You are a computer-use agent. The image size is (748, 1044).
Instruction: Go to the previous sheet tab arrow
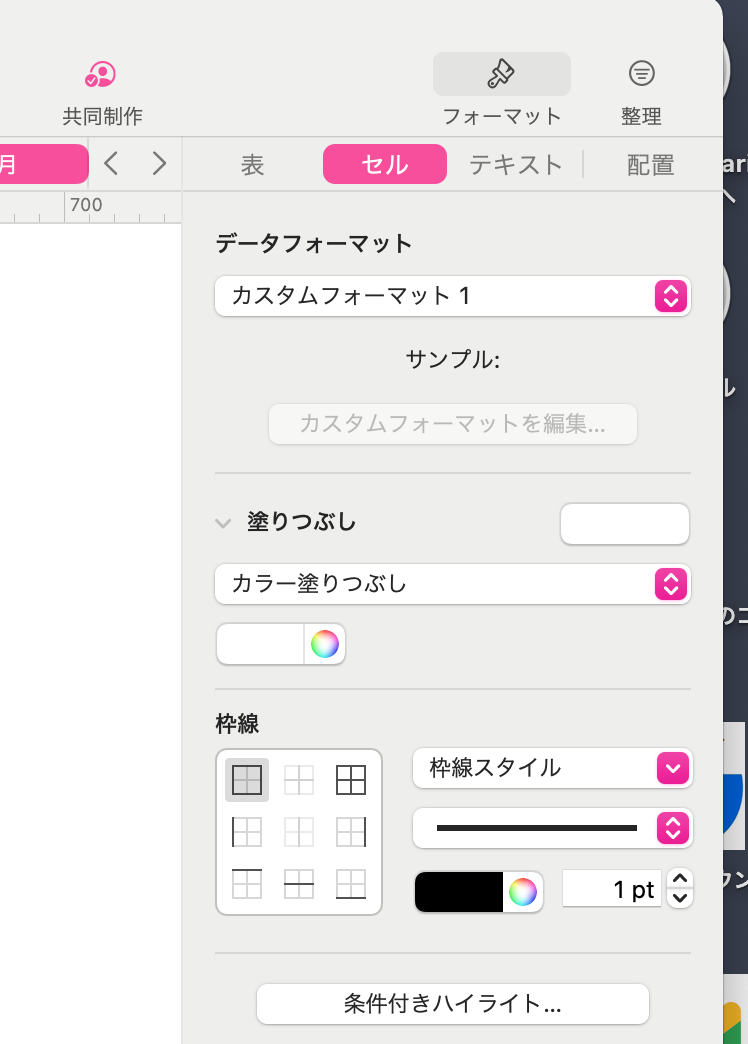(x=111, y=163)
